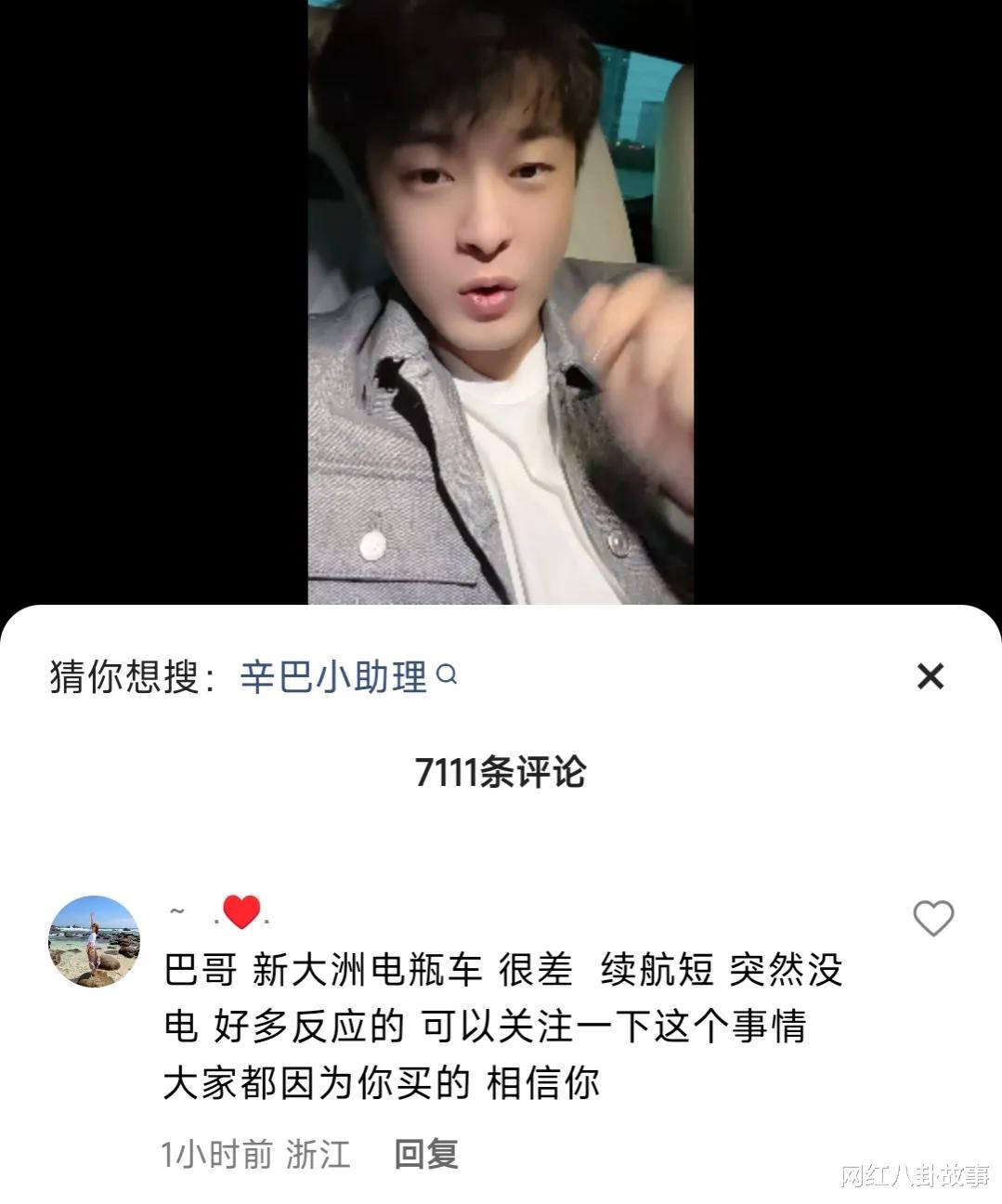Click the 猜你想搜 label text
1002x1204 pixels.
click(125, 677)
